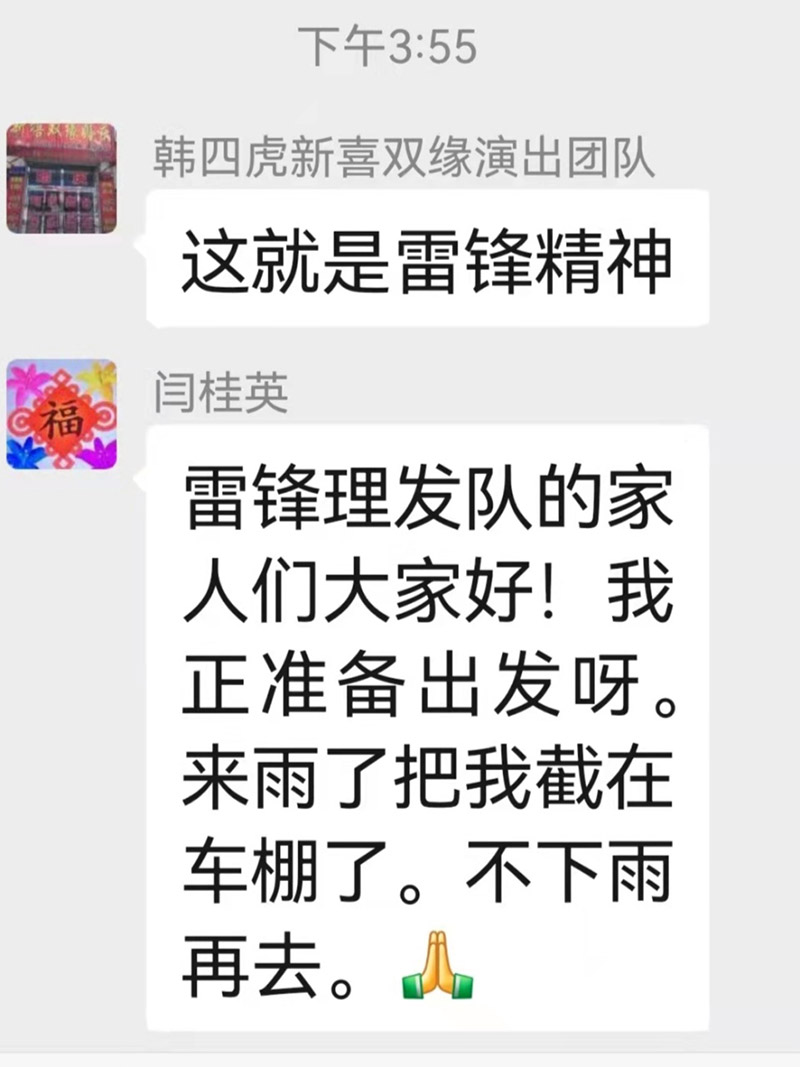
Task: Open 闫桂英's profile avatar
Action: 62,414
